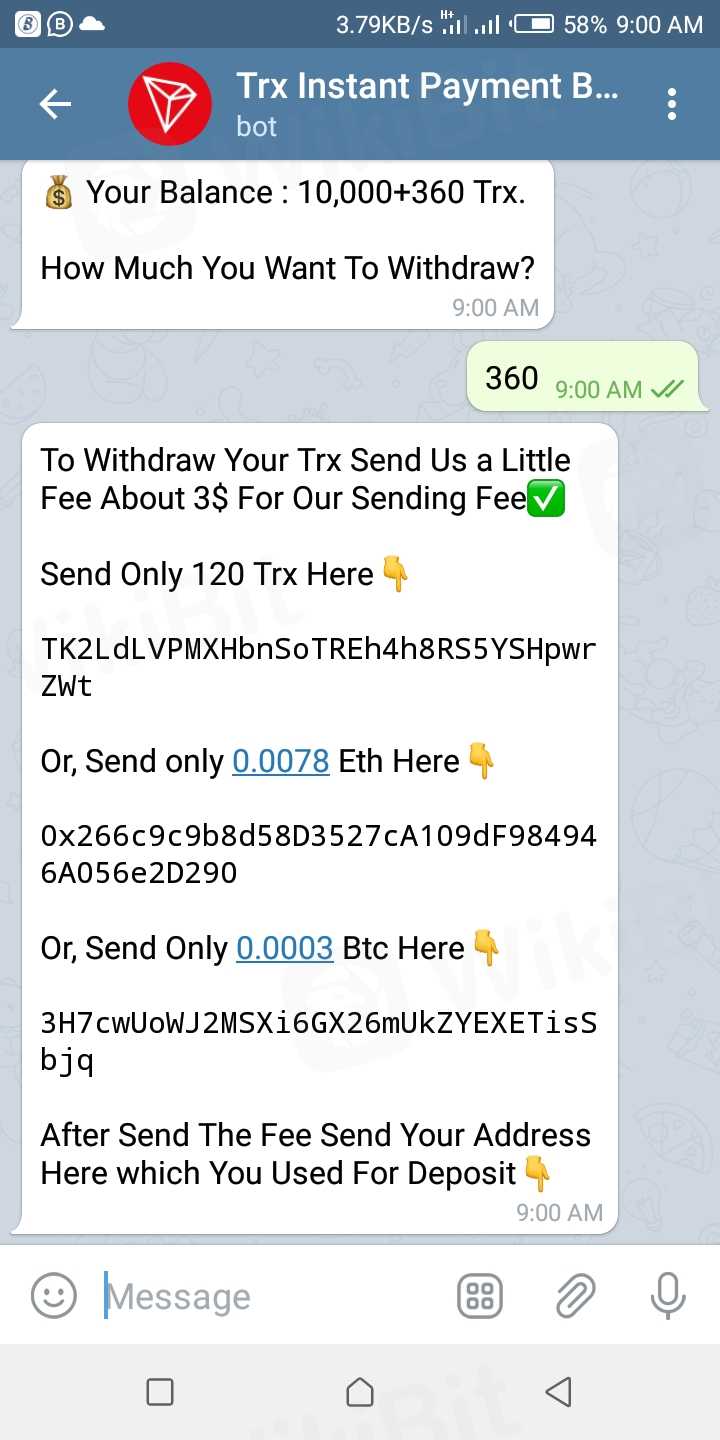Attach a file with the paperclip

coord(576,1296)
